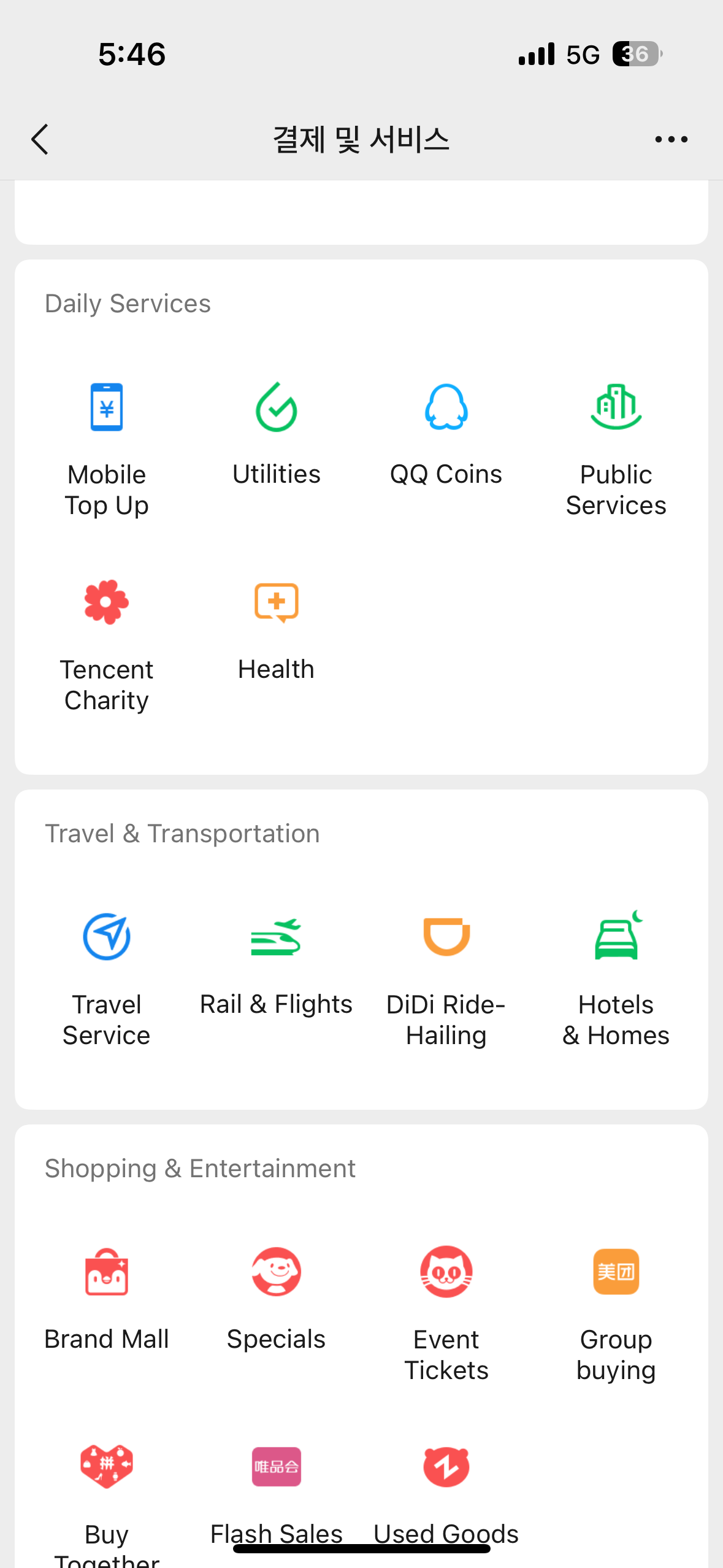Open Rail & Flights booking
The image size is (723, 1568).
click(277, 965)
